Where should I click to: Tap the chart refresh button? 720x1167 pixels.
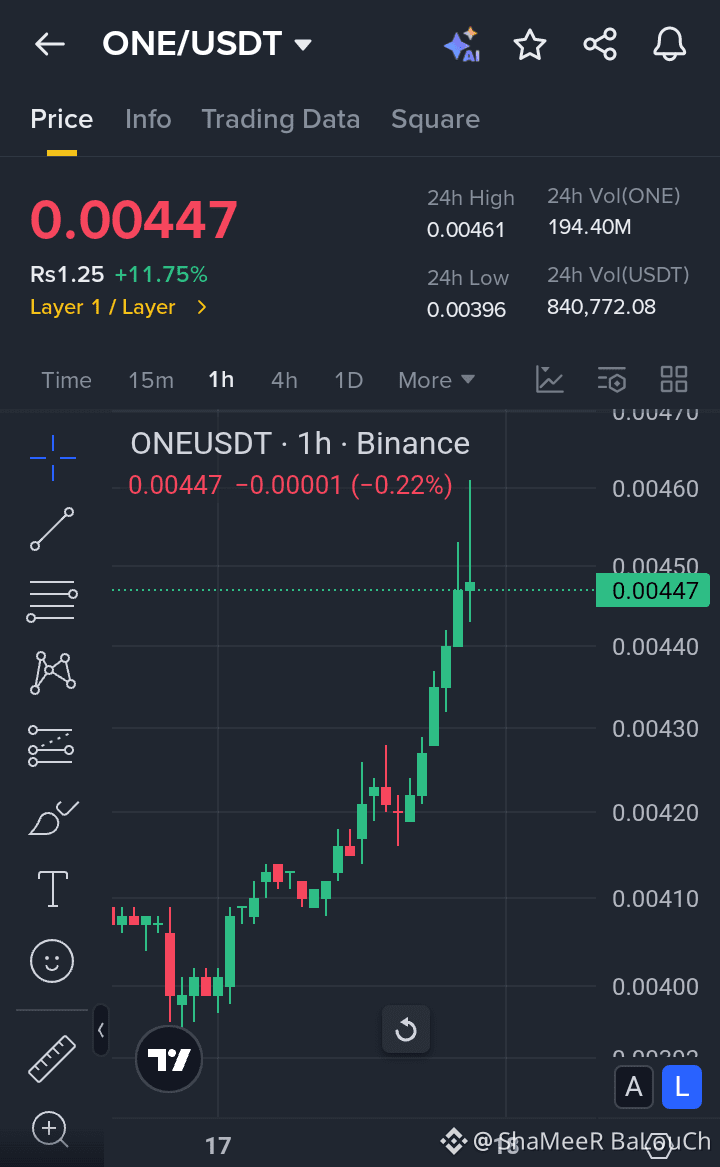pyautogui.click(x=406, y=1029)
